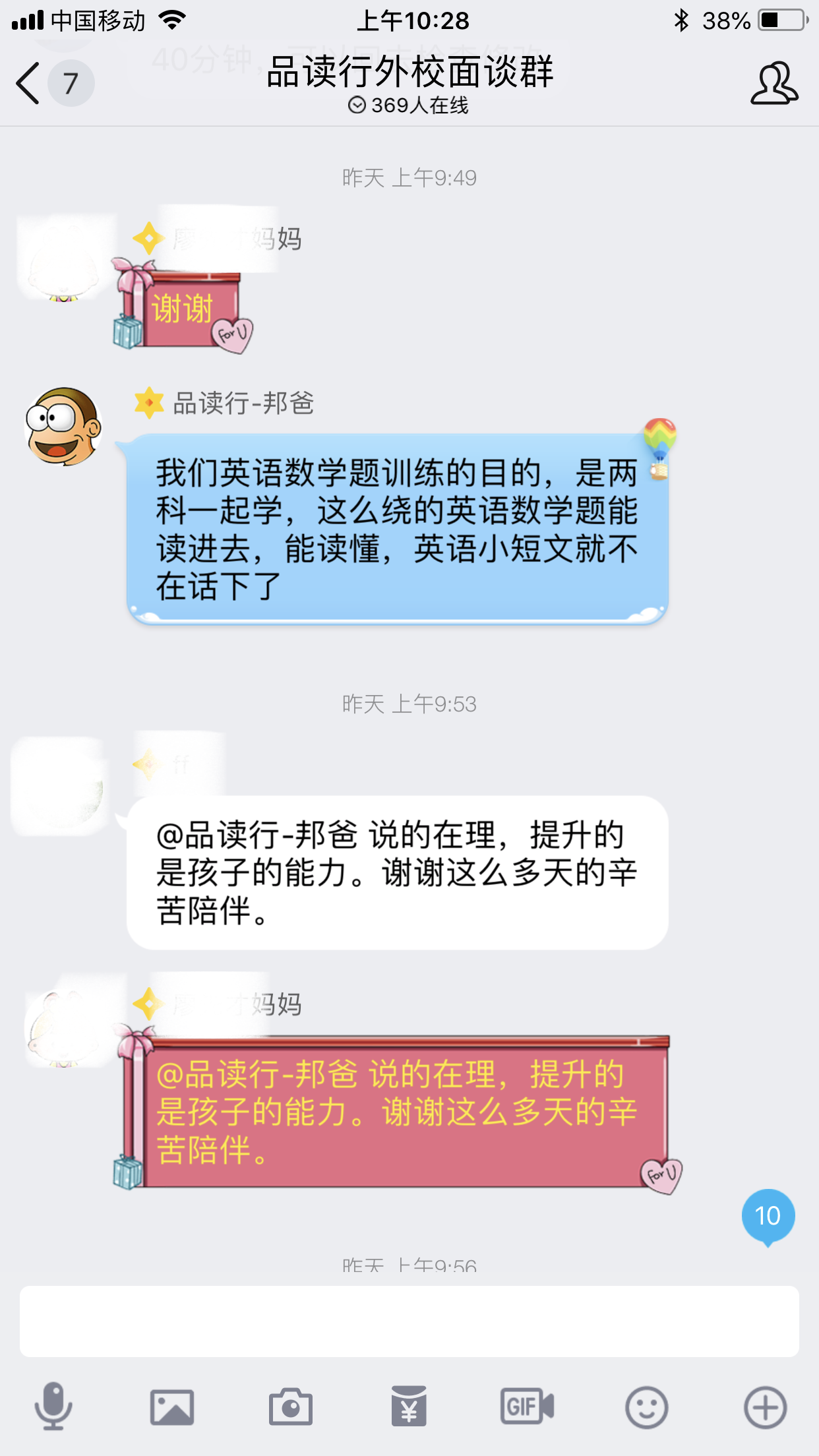Expand more options with the plus icon

point(765,1407)
